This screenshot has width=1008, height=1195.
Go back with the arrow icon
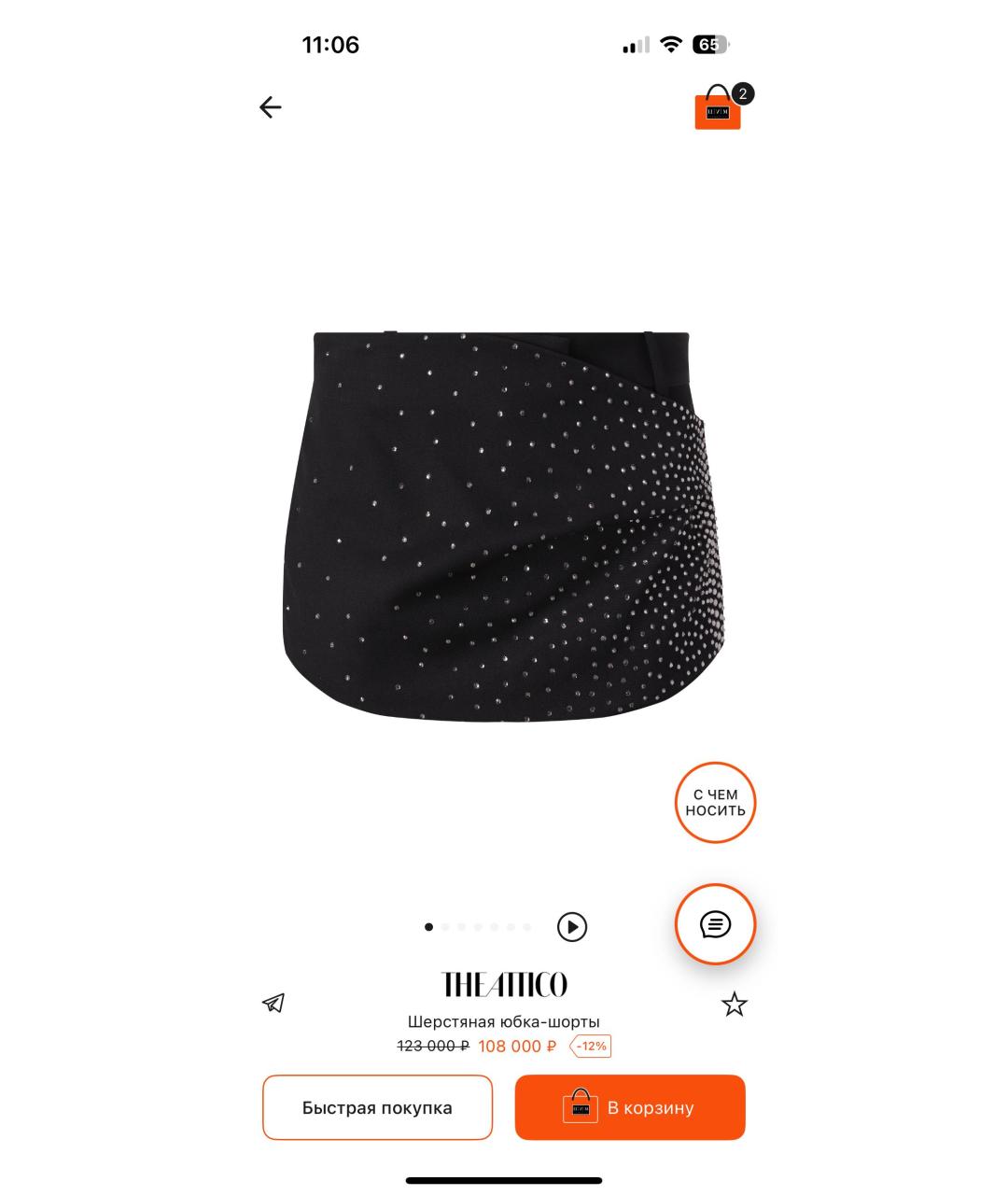(270, 107)
